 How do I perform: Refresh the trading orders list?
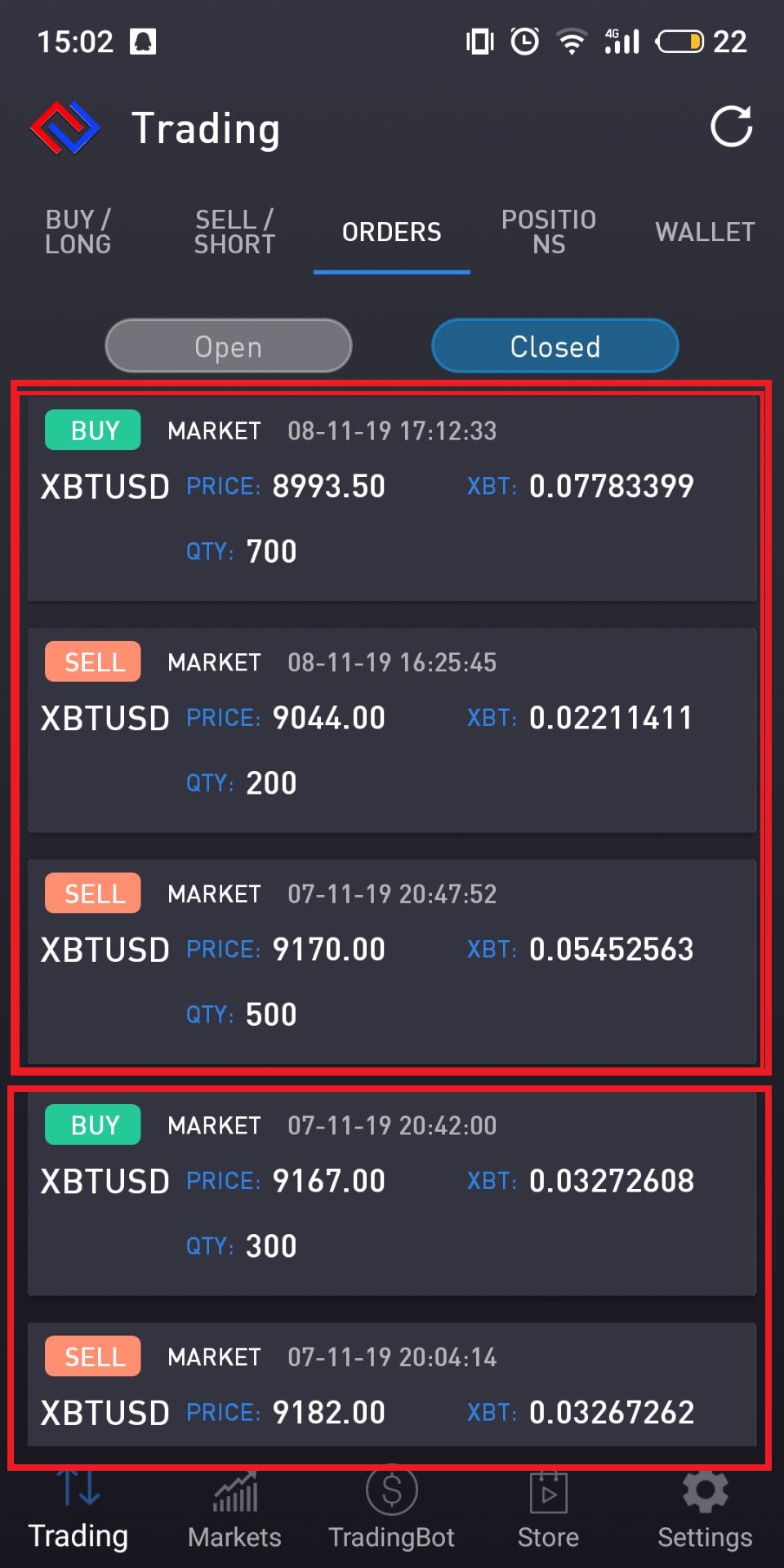click(x=730, y=127)
